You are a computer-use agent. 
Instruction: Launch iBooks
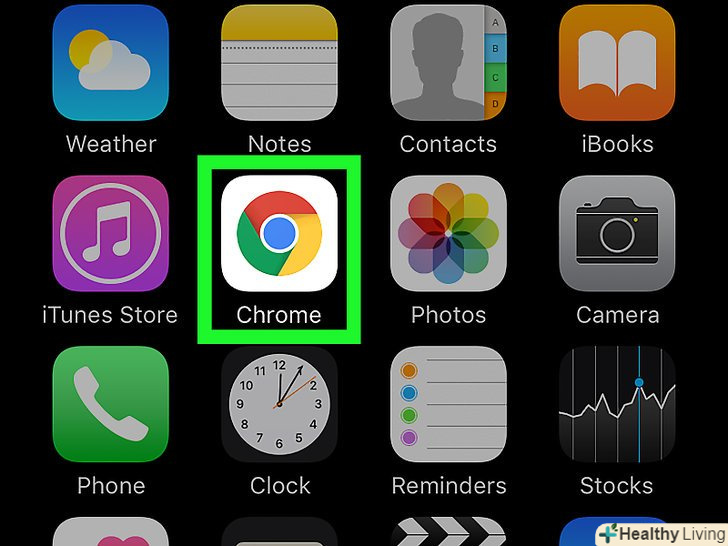[x=617, y=62]
